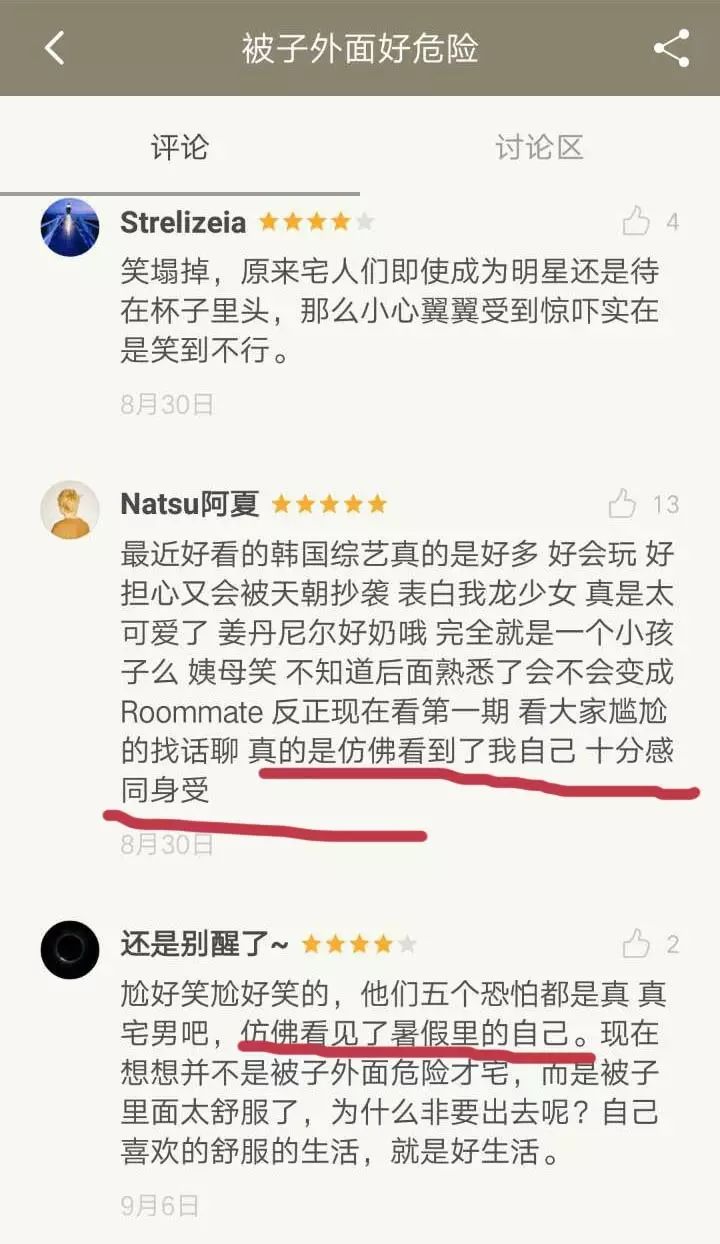Open Strelizeia's full review text
Screen dimensions: 720x1244
[x=390, y=310]
